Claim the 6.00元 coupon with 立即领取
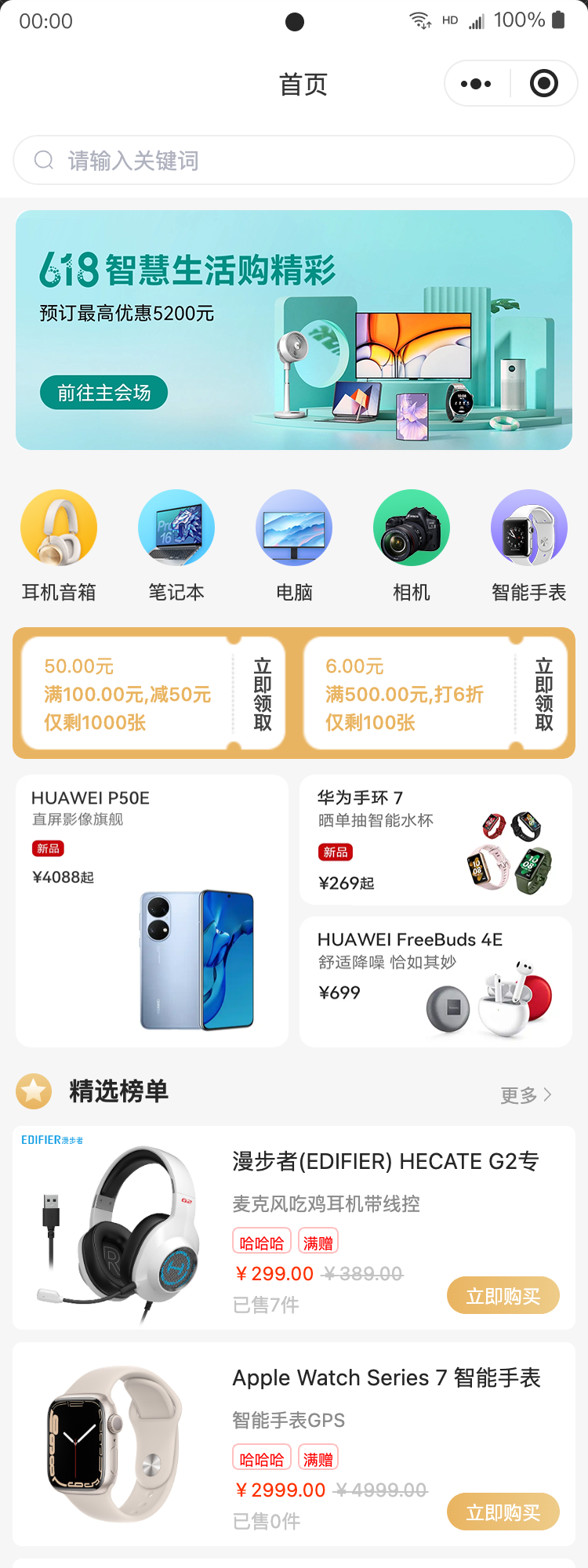Viewport: 588px width, 1568px height. [544, 695]
